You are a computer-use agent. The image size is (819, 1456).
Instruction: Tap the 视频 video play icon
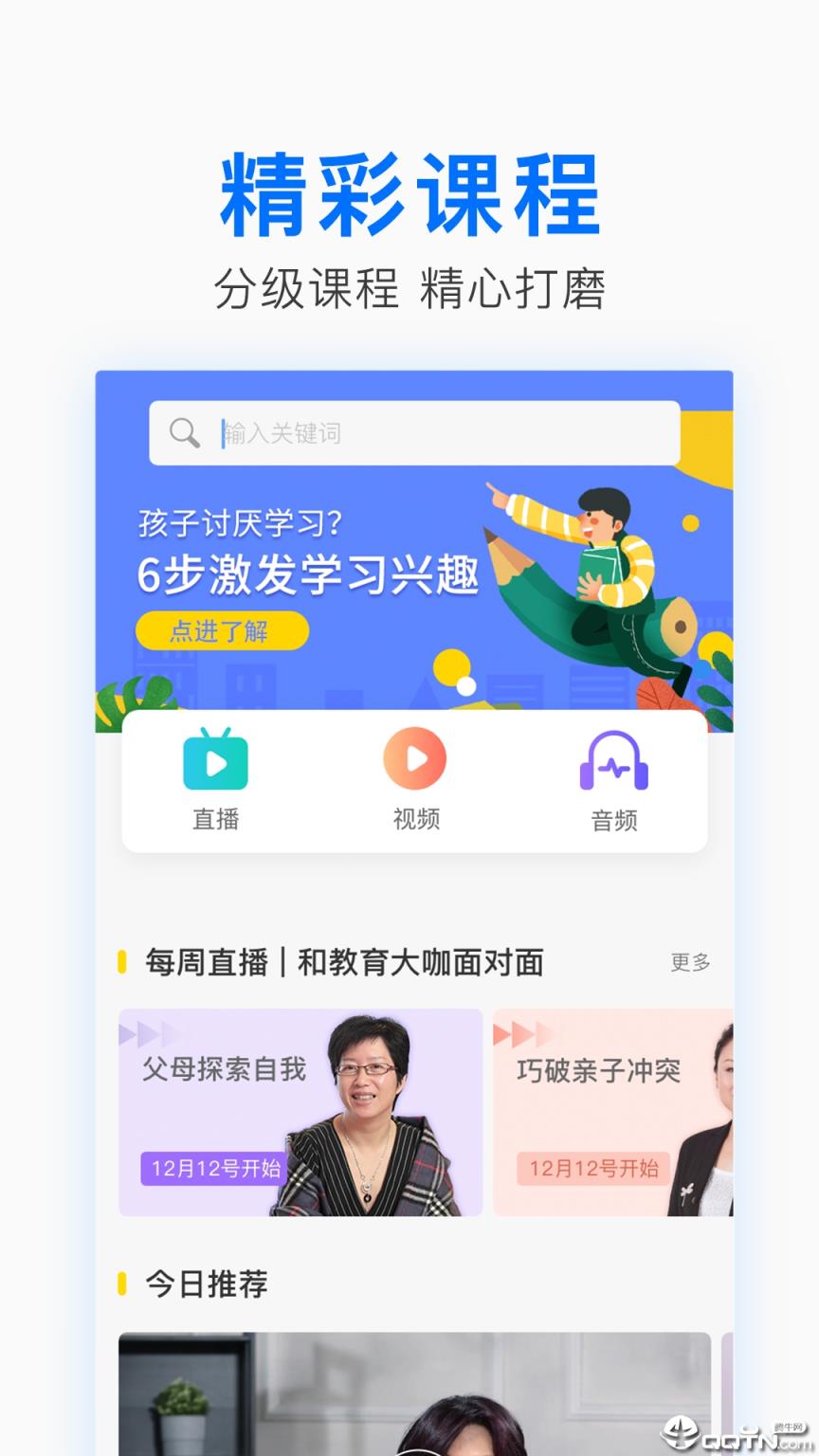(x=414, y=758)
